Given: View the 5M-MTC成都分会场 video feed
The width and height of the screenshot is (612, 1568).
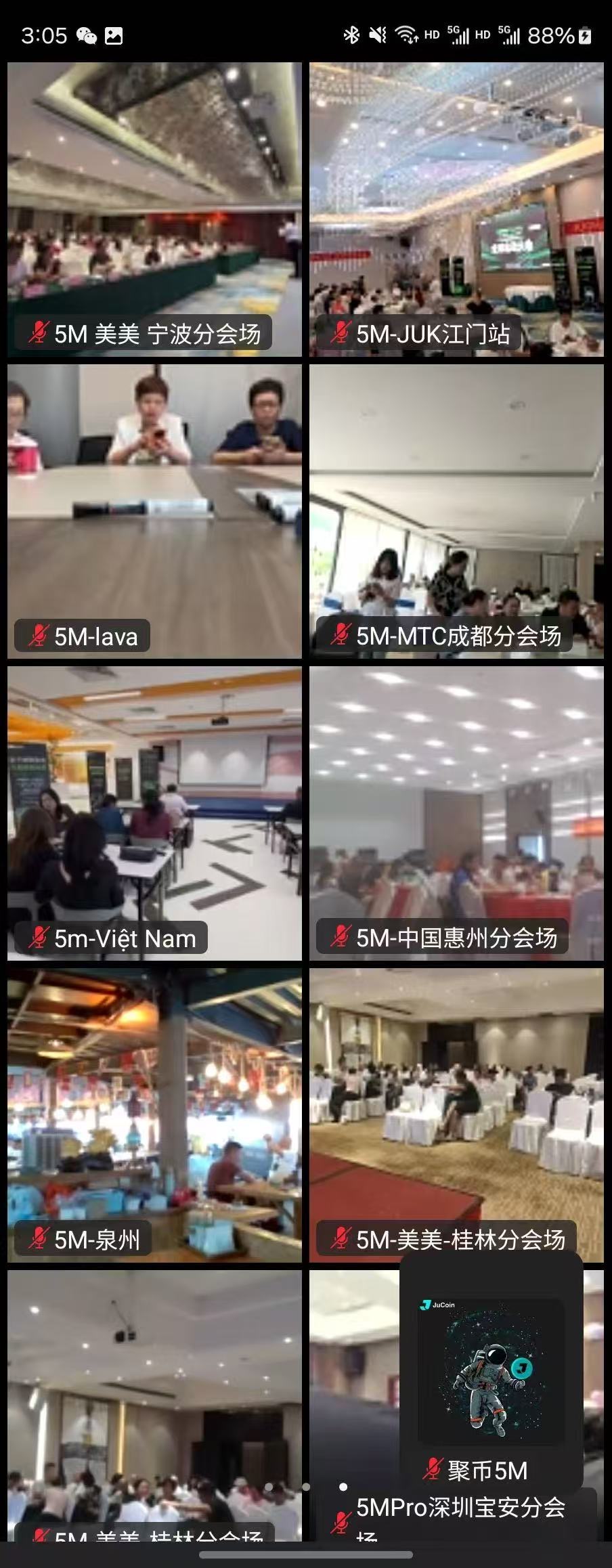Looking at the screenshot, I should [456, 511].
